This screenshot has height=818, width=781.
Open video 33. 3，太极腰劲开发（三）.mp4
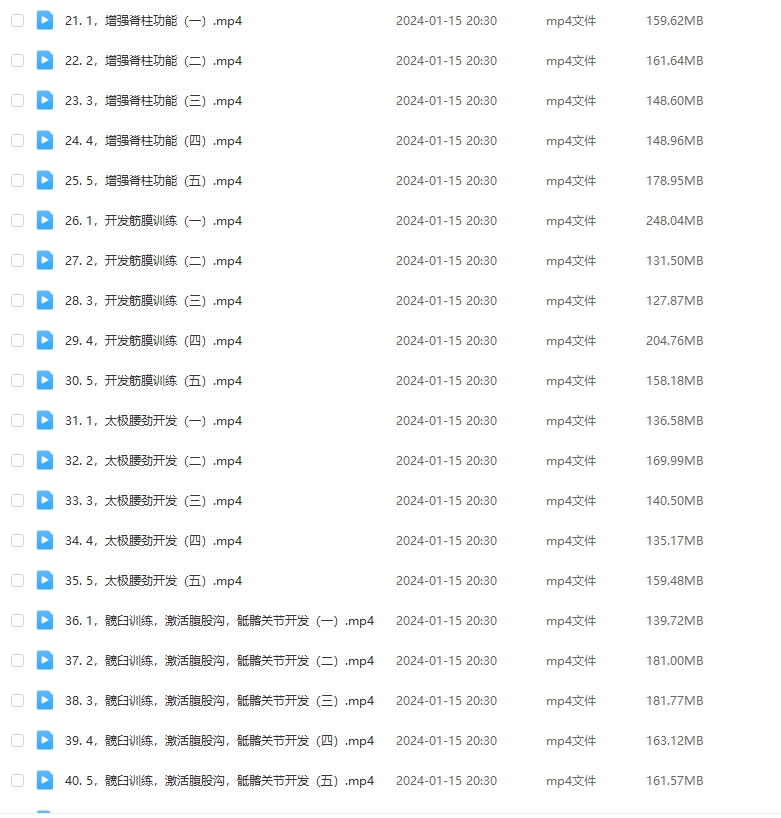(153, 501)
